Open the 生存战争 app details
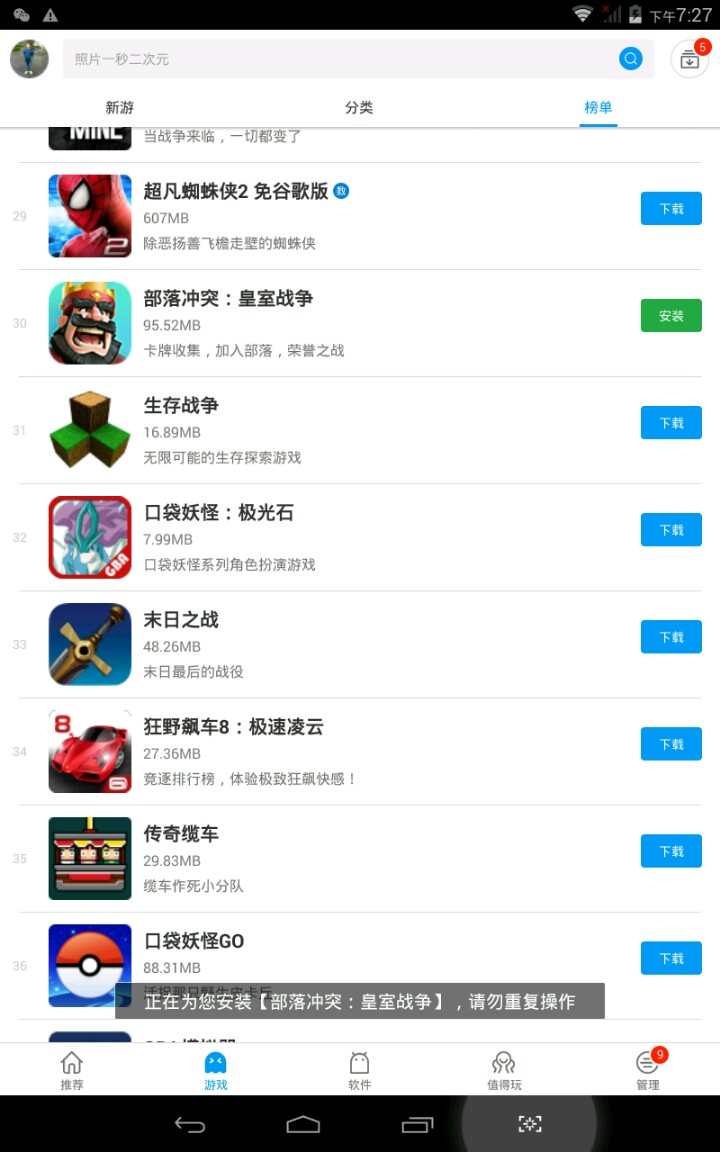Viewport: 720px width, 1152px height. (300, 430)
